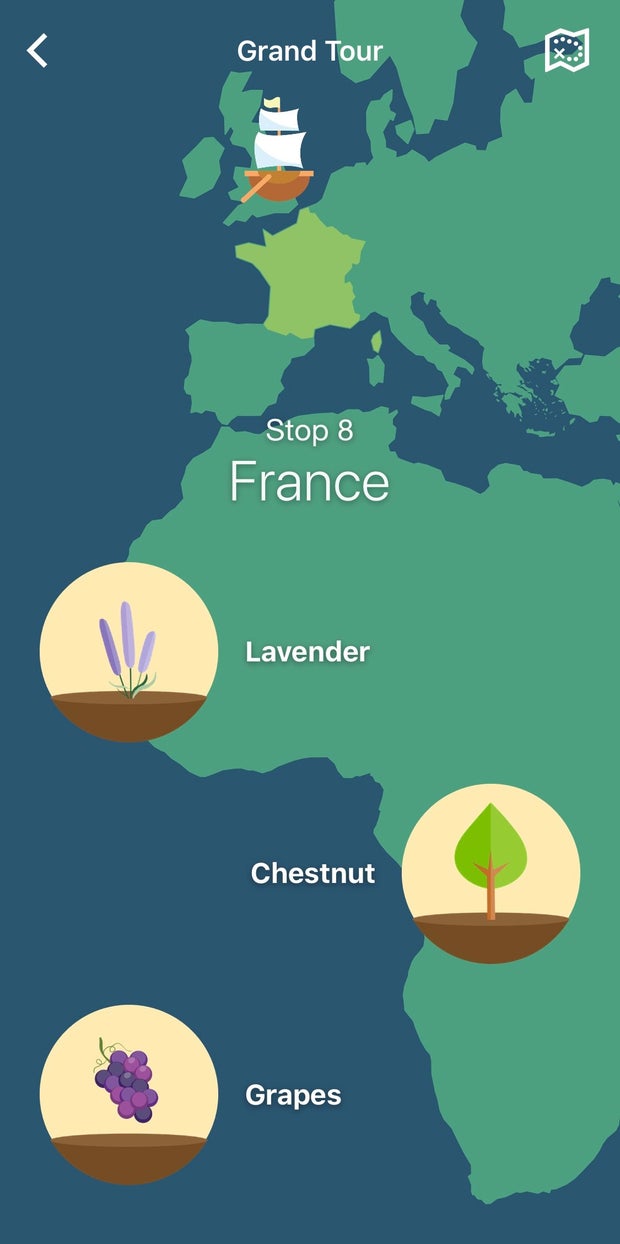Go back using the top-left arrow
Image resolution: width=620 pixels, height=1244 pixels.
click(37, 50)
